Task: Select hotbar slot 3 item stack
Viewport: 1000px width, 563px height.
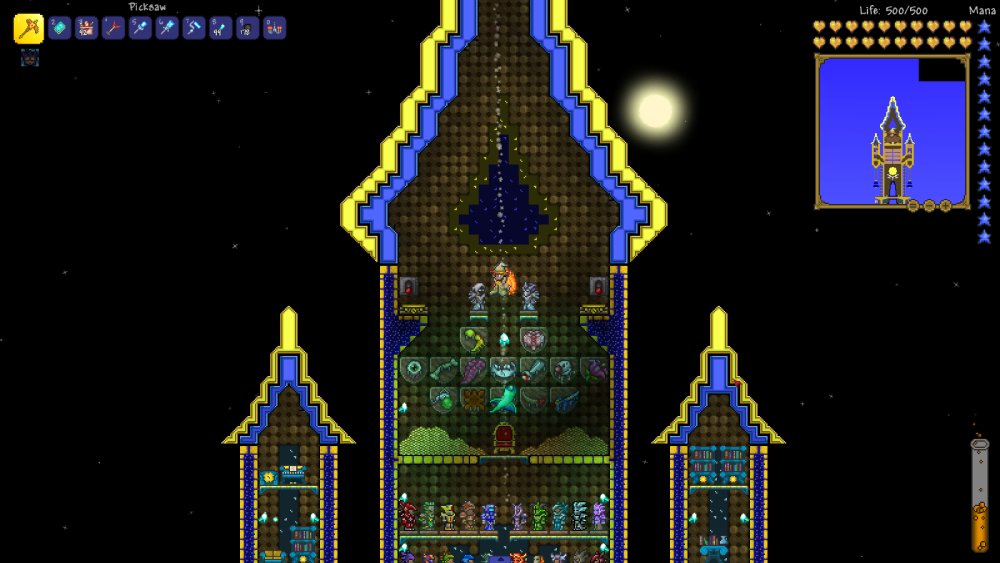Action: (x=87, y=28)
